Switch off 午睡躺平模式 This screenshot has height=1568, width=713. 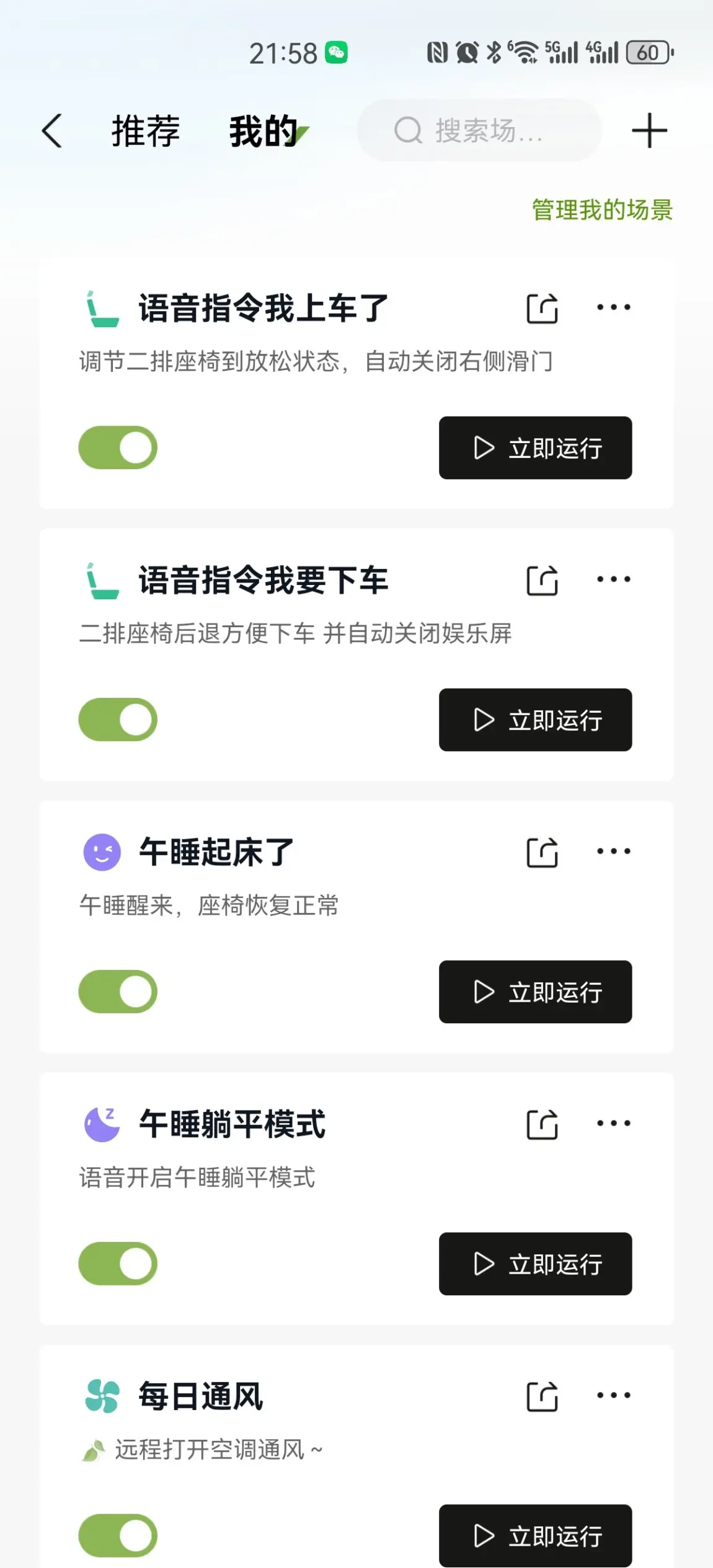(x=118, y=1264)
